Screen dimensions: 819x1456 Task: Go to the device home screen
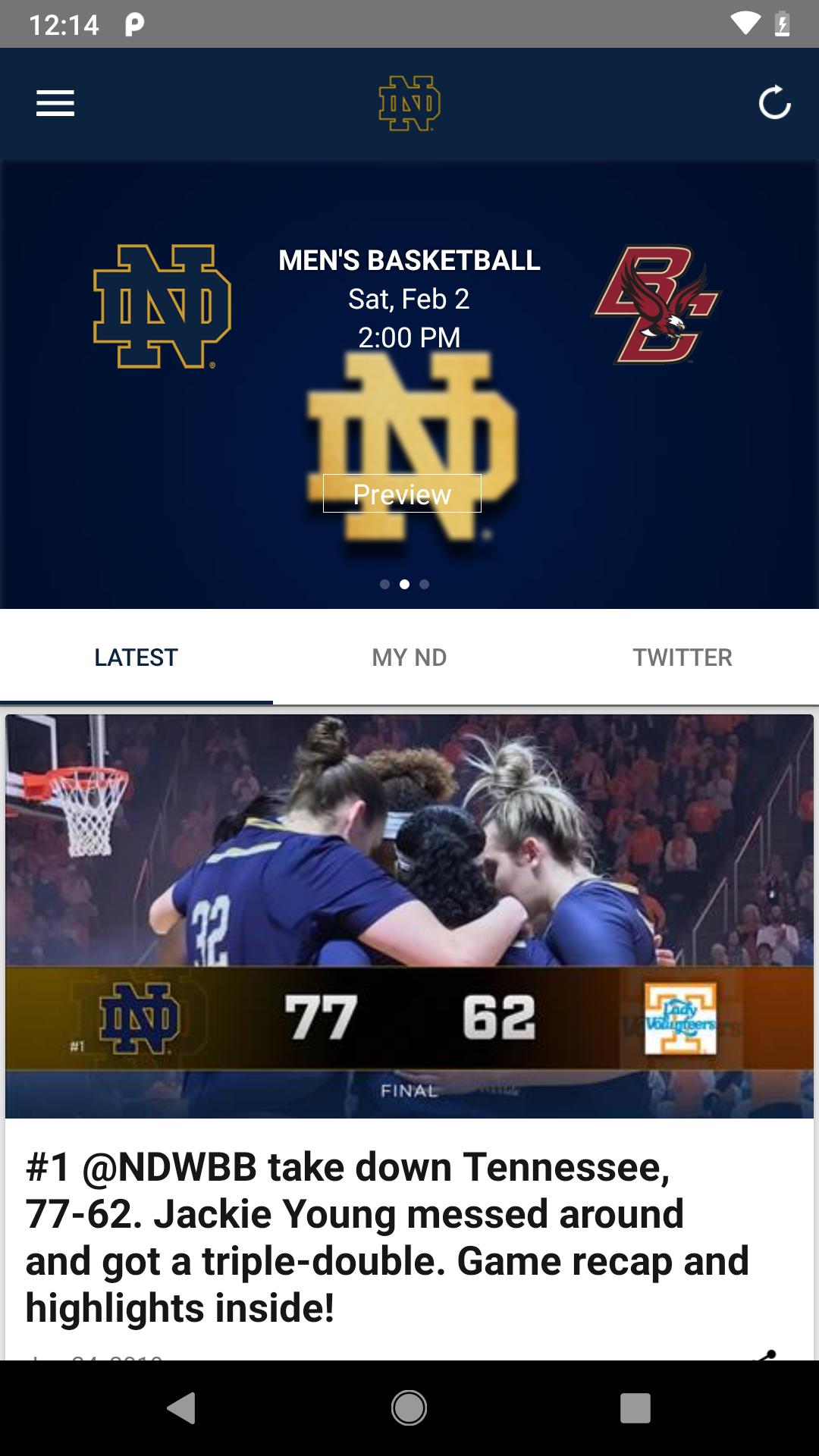pos(409,1408)
